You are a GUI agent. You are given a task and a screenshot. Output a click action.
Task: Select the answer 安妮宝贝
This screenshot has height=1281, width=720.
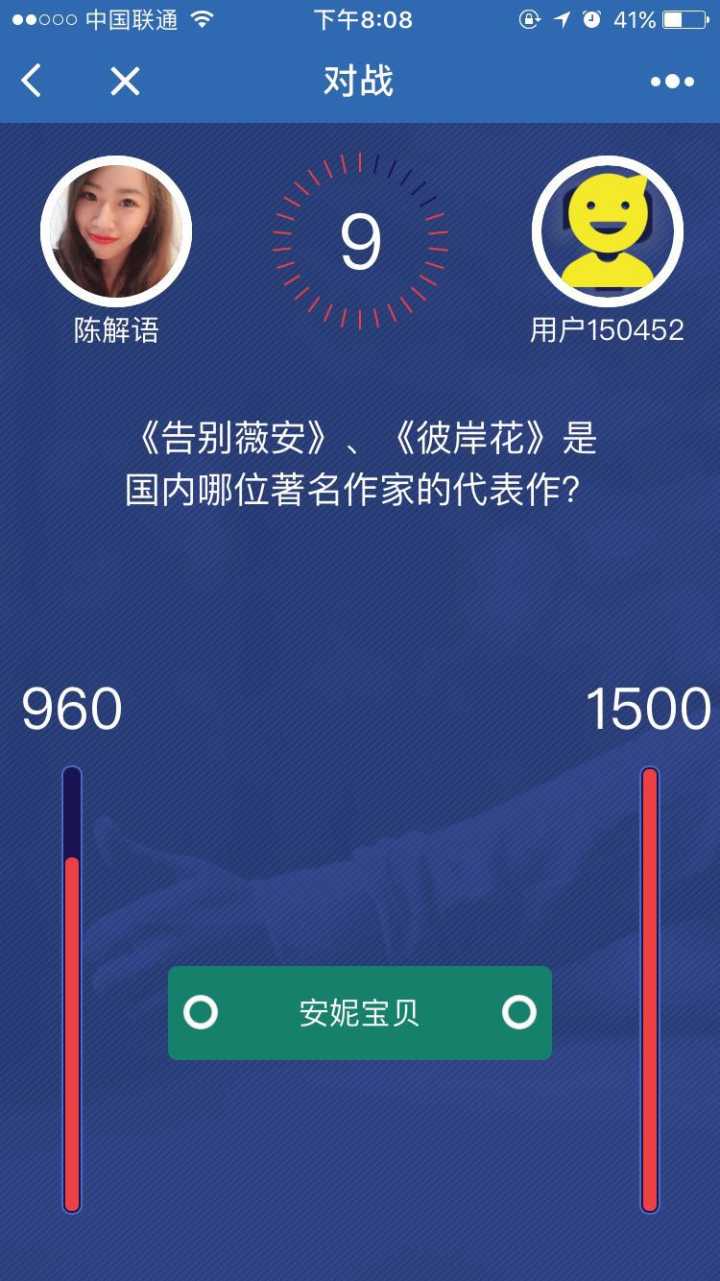[x=359, y=1013]
